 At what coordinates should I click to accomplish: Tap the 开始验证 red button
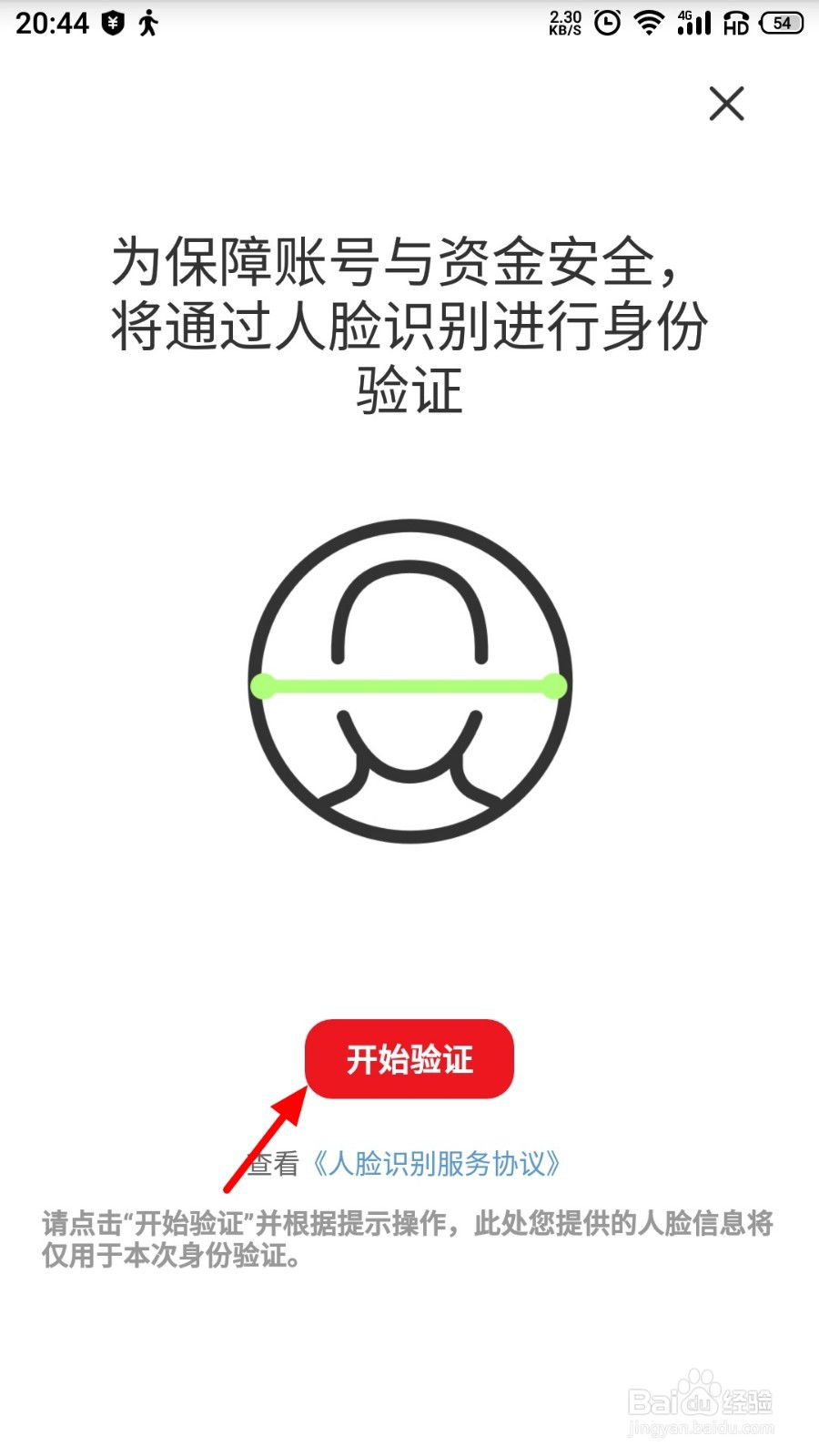[x=409, y=1058]
